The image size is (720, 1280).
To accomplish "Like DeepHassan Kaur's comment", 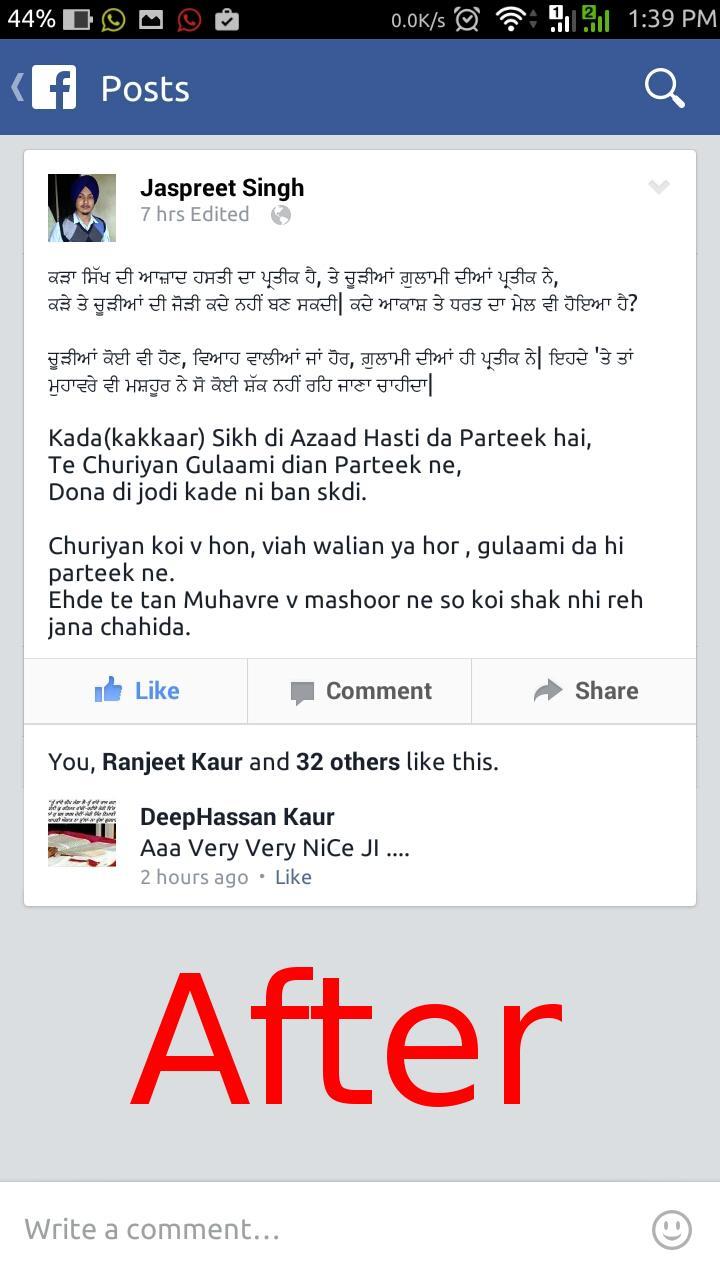I will tap(293, 877).
